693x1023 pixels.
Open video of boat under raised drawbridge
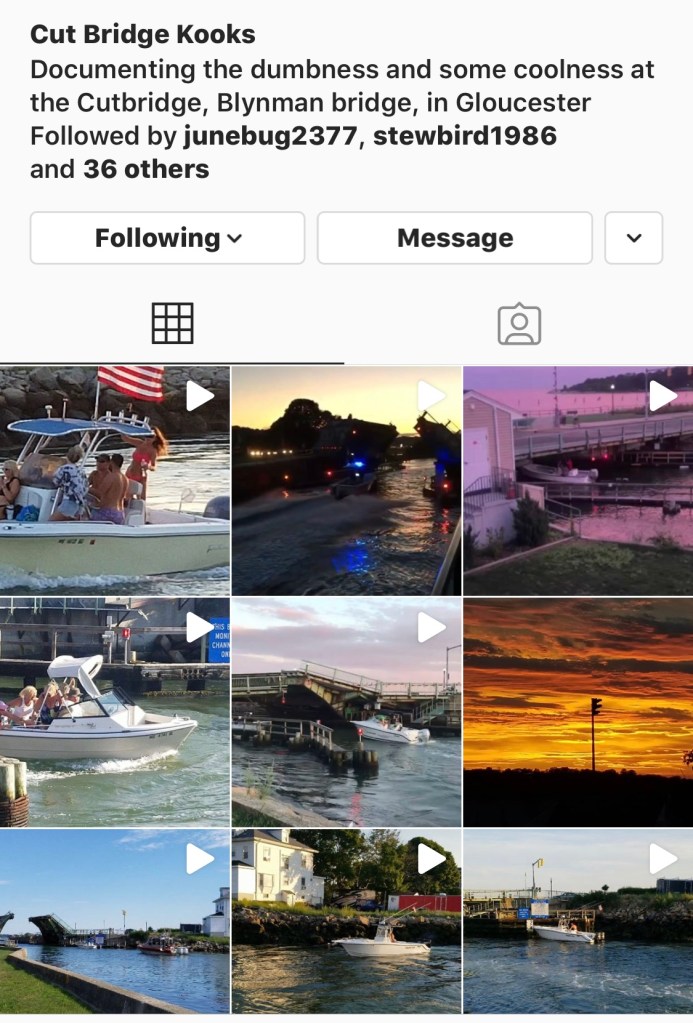click(346, 712)
